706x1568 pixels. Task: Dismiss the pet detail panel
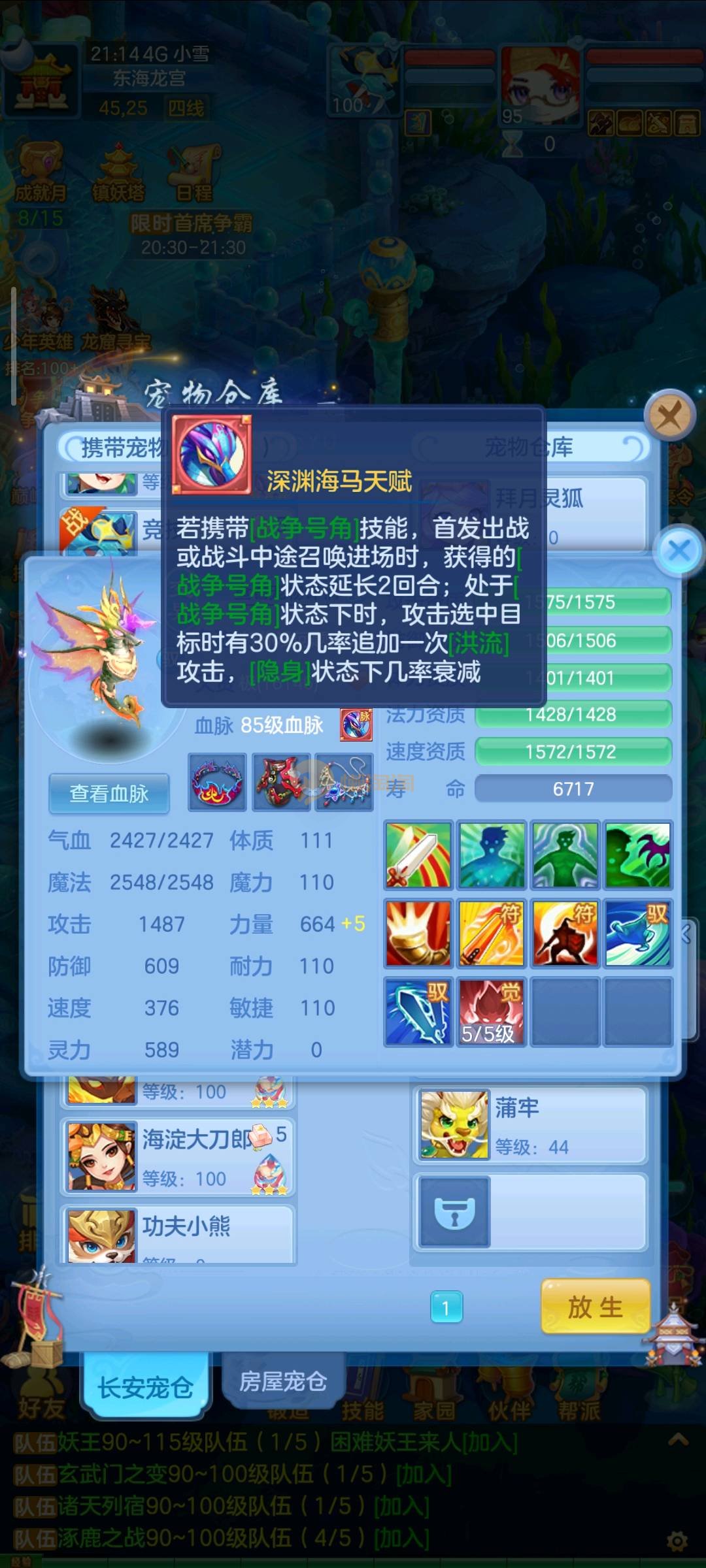680,550
